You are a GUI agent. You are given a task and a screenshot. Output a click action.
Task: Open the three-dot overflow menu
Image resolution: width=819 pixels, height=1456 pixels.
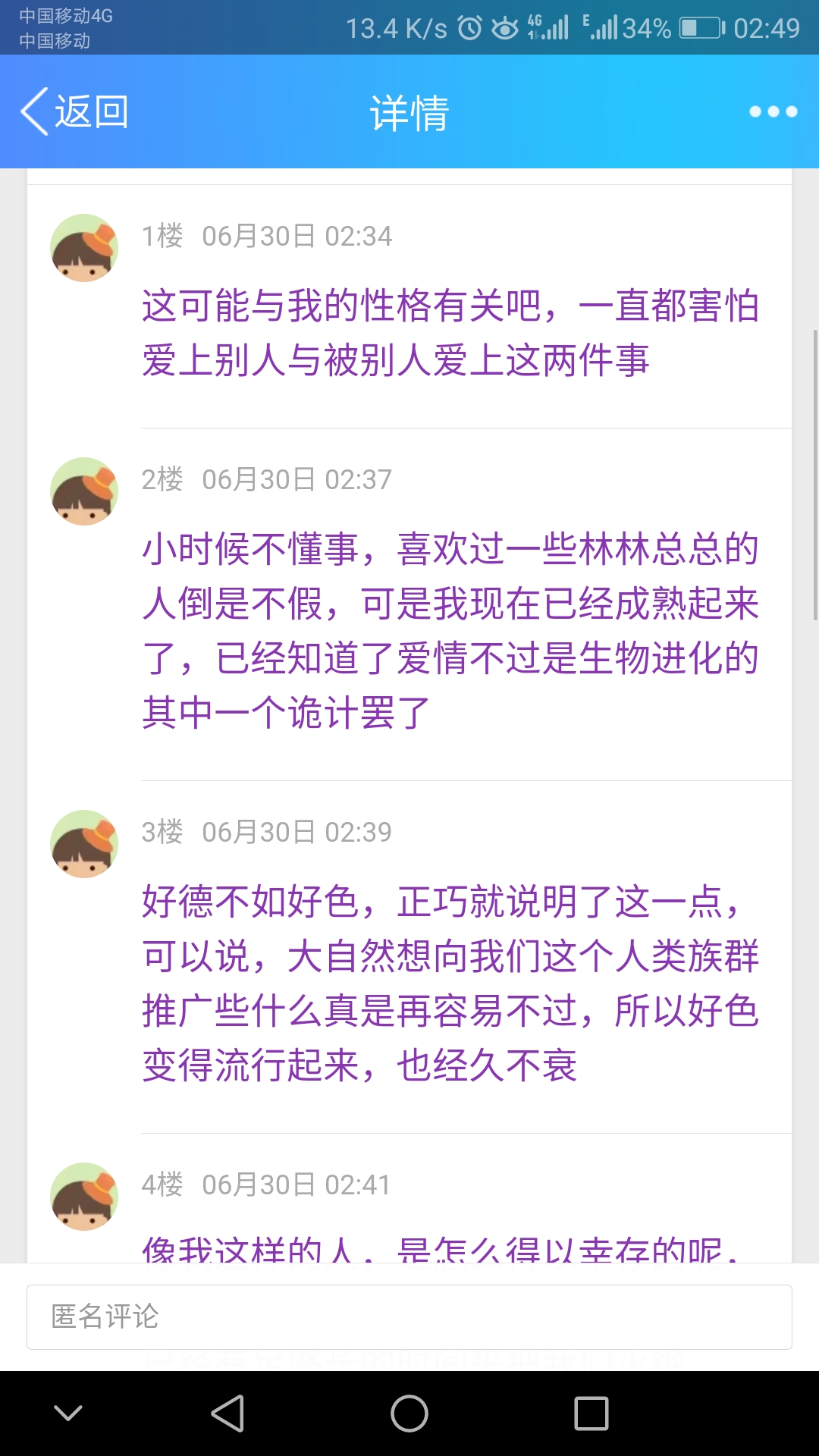[x=773, y=111]
